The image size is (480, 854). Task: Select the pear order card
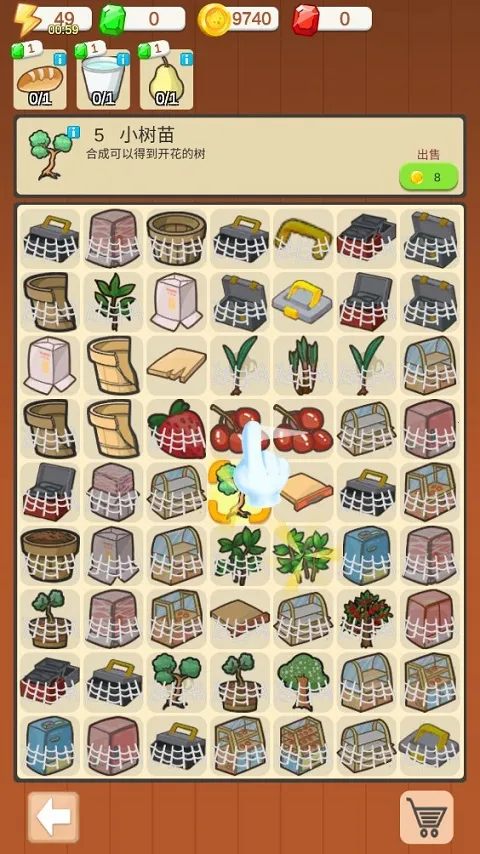pyautogui.click(x=166, y=80)
